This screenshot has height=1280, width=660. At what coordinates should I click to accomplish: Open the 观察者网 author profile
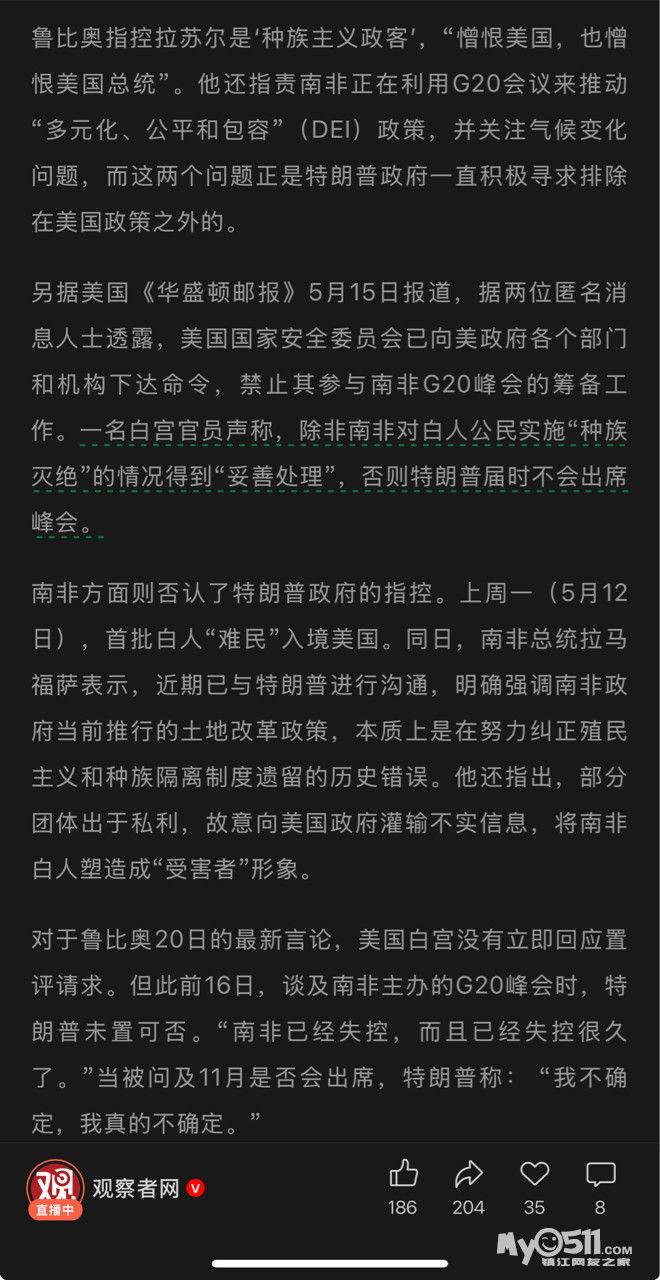click(x=134, y=1189)
